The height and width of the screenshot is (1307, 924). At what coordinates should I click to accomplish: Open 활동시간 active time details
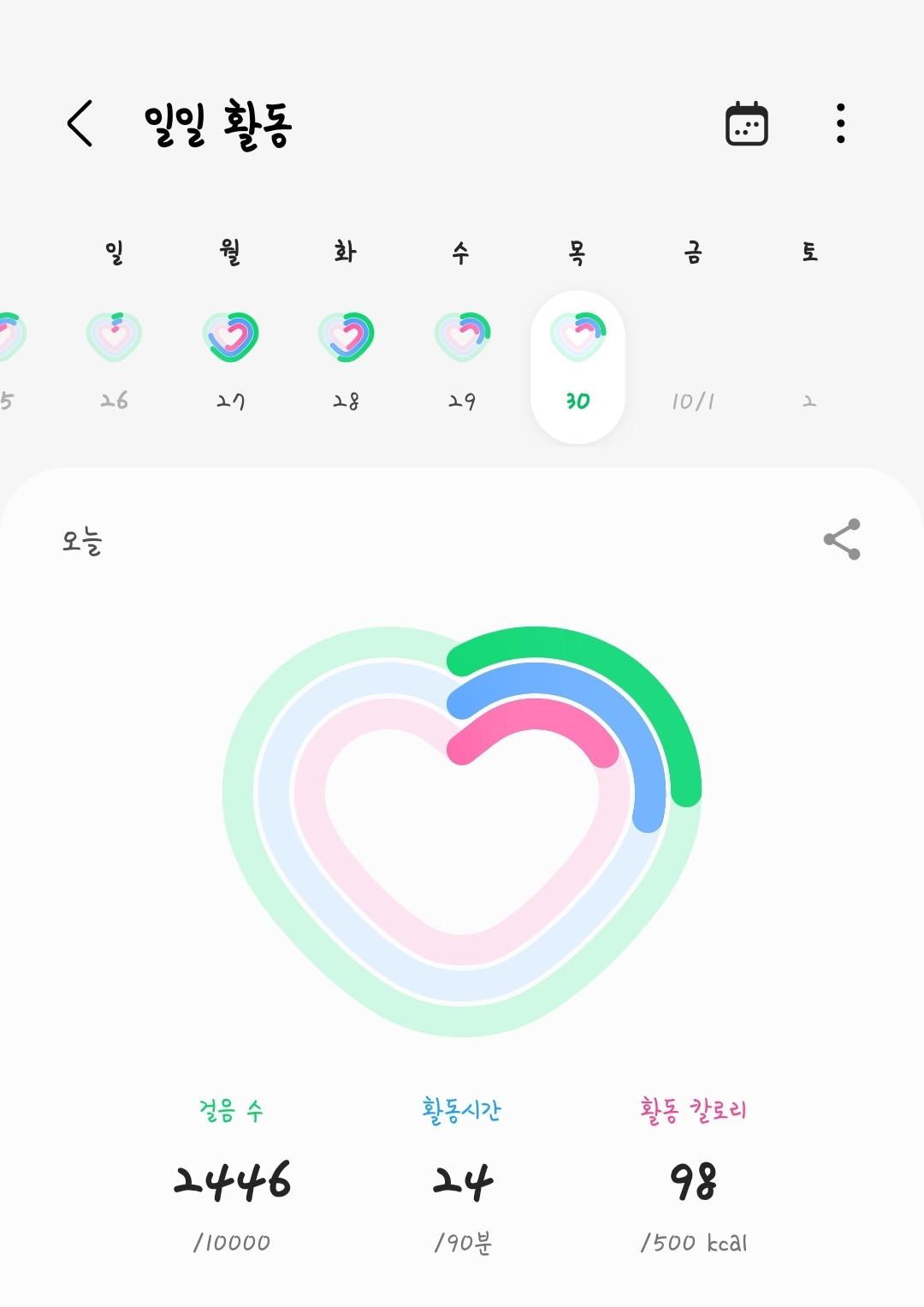click(x=462, y=1177)
